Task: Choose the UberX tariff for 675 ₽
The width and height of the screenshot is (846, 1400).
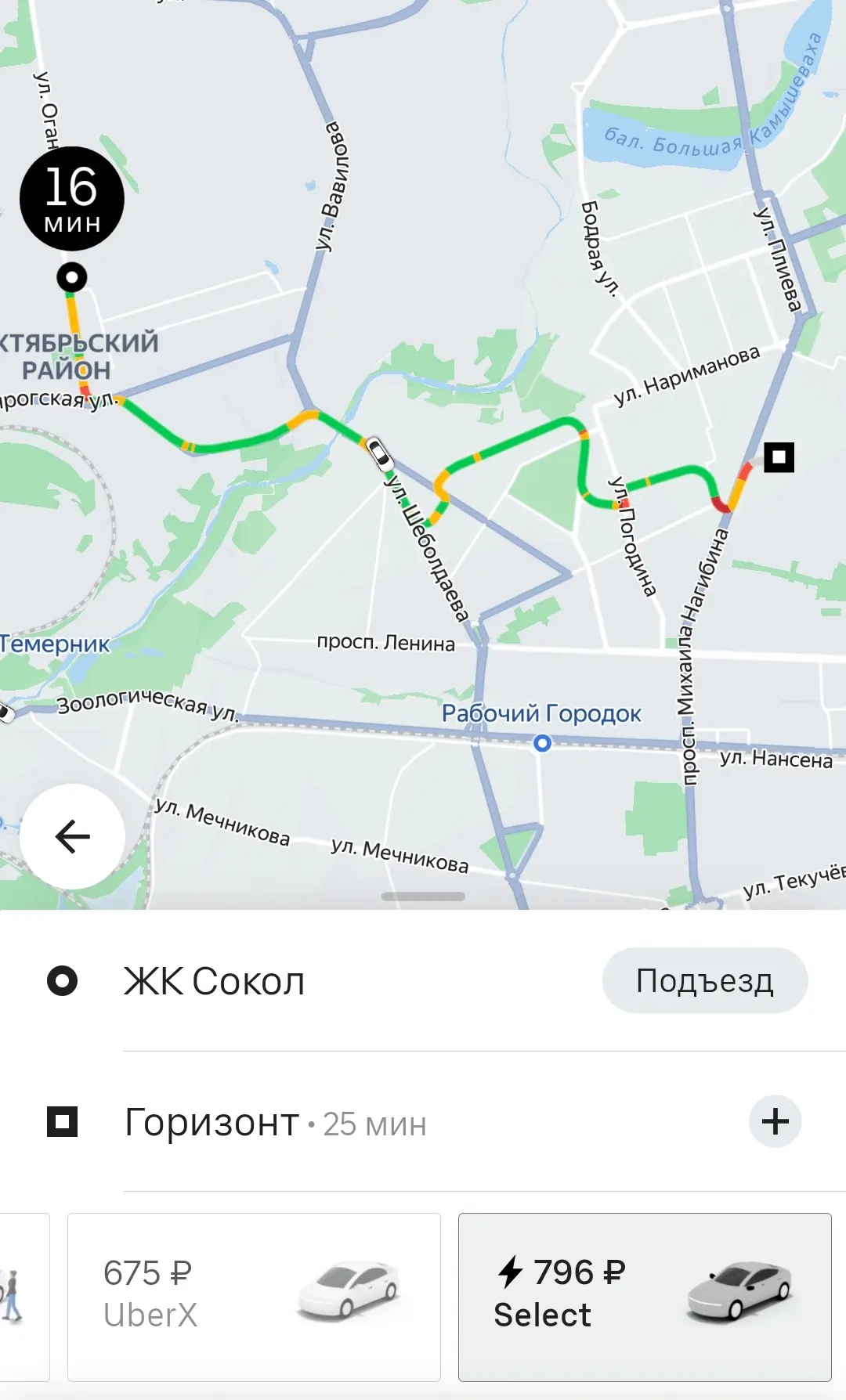Action: (254, 1297)
